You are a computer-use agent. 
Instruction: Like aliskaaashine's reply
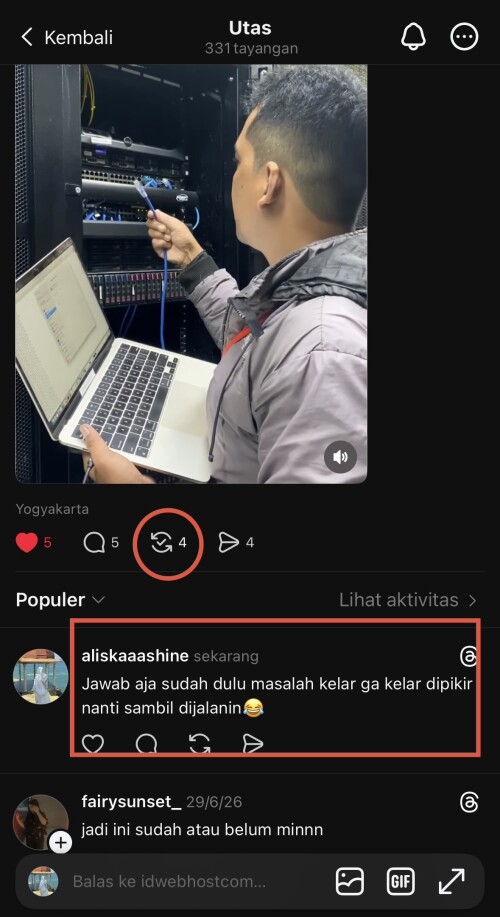[x=93, y=743]
